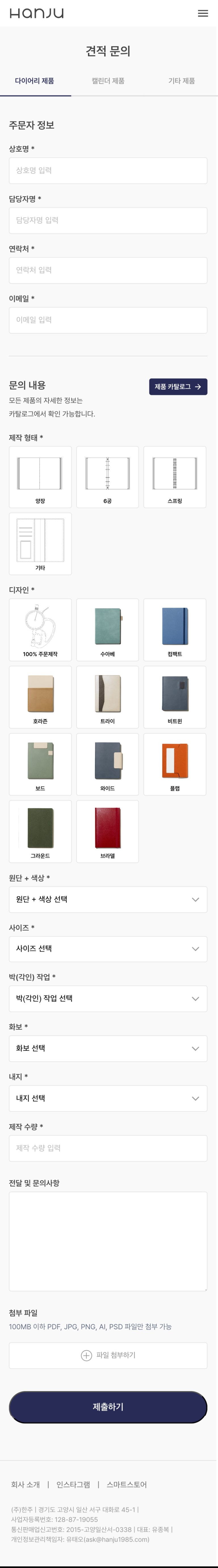
Task: Select the 양장 binding type
Action: pyautogui.click(x=40, y=477)
